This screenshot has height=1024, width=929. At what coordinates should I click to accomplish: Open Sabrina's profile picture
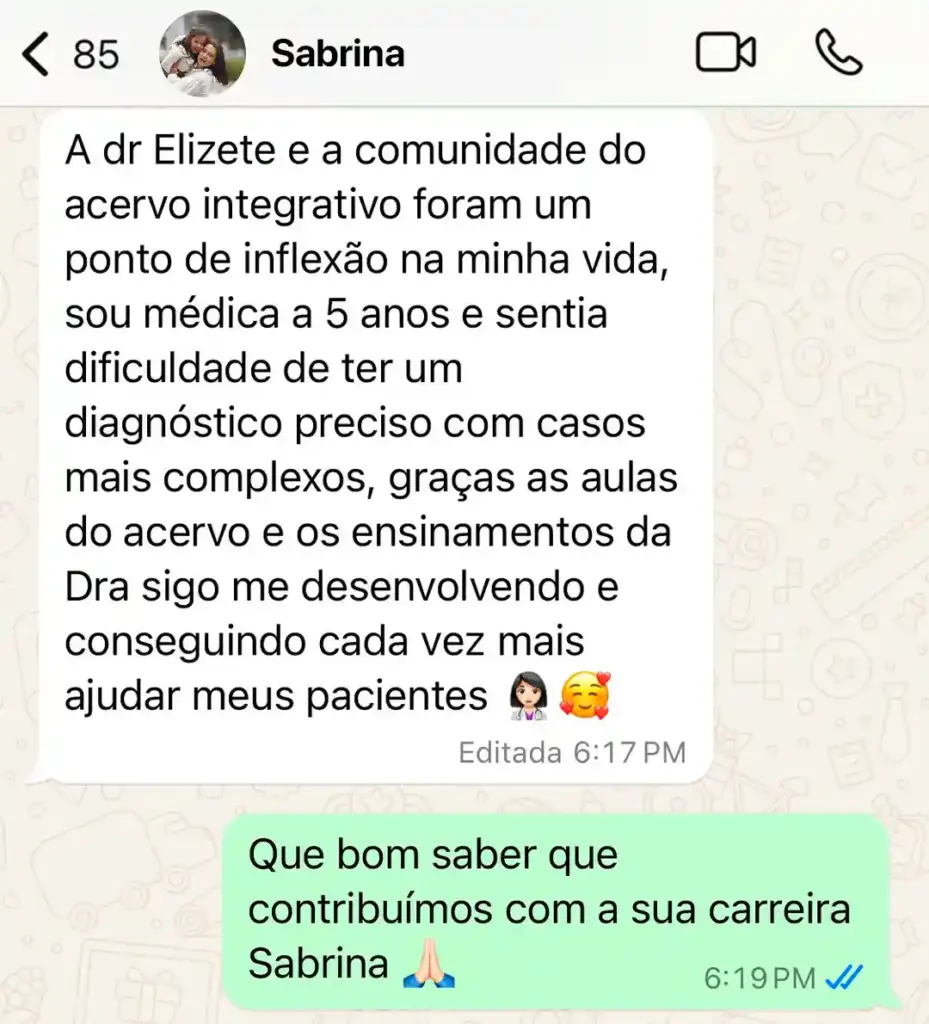(203, 54)
